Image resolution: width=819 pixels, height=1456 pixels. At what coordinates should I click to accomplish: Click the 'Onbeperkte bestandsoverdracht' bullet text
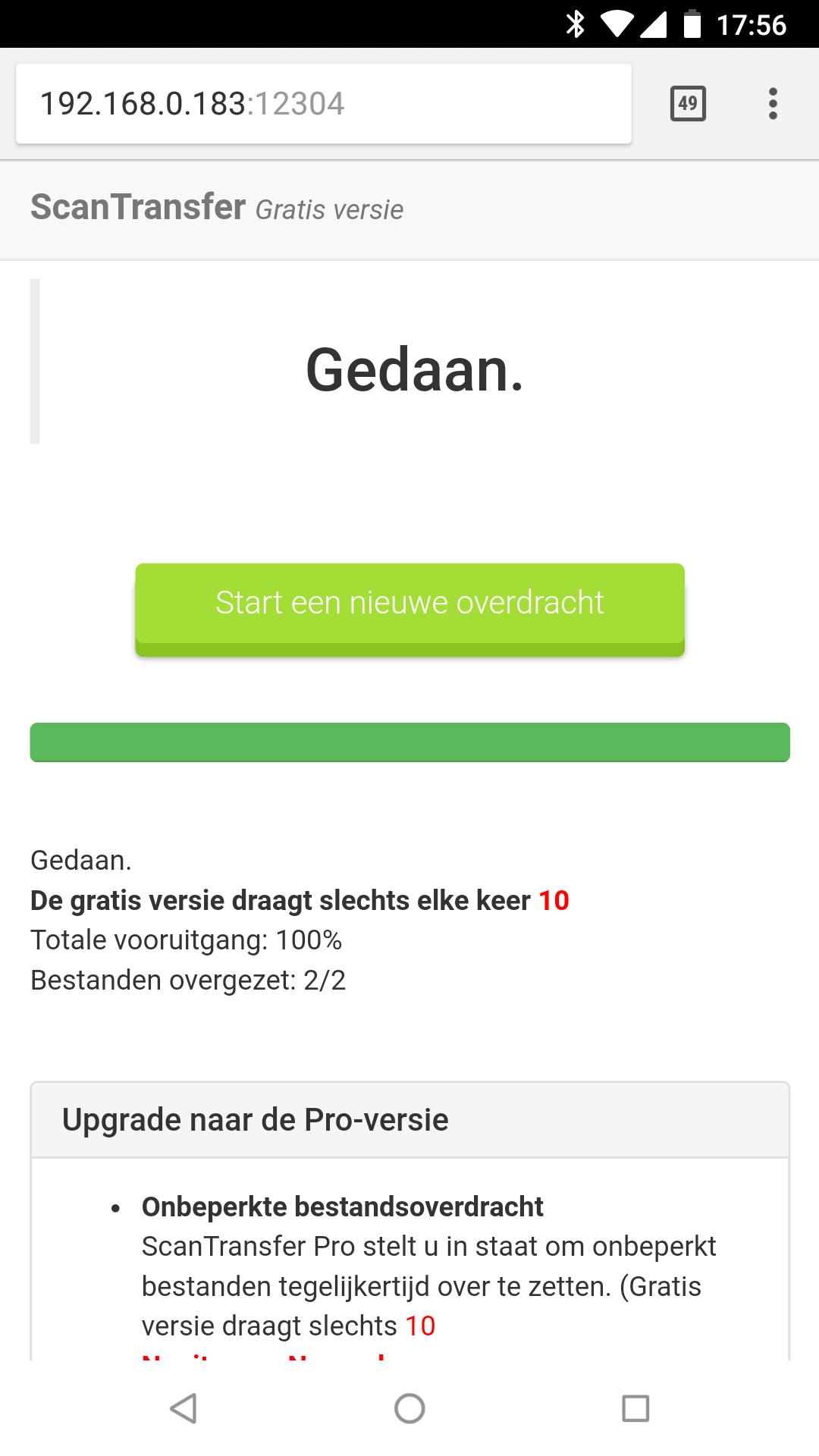pos(343,1206)
